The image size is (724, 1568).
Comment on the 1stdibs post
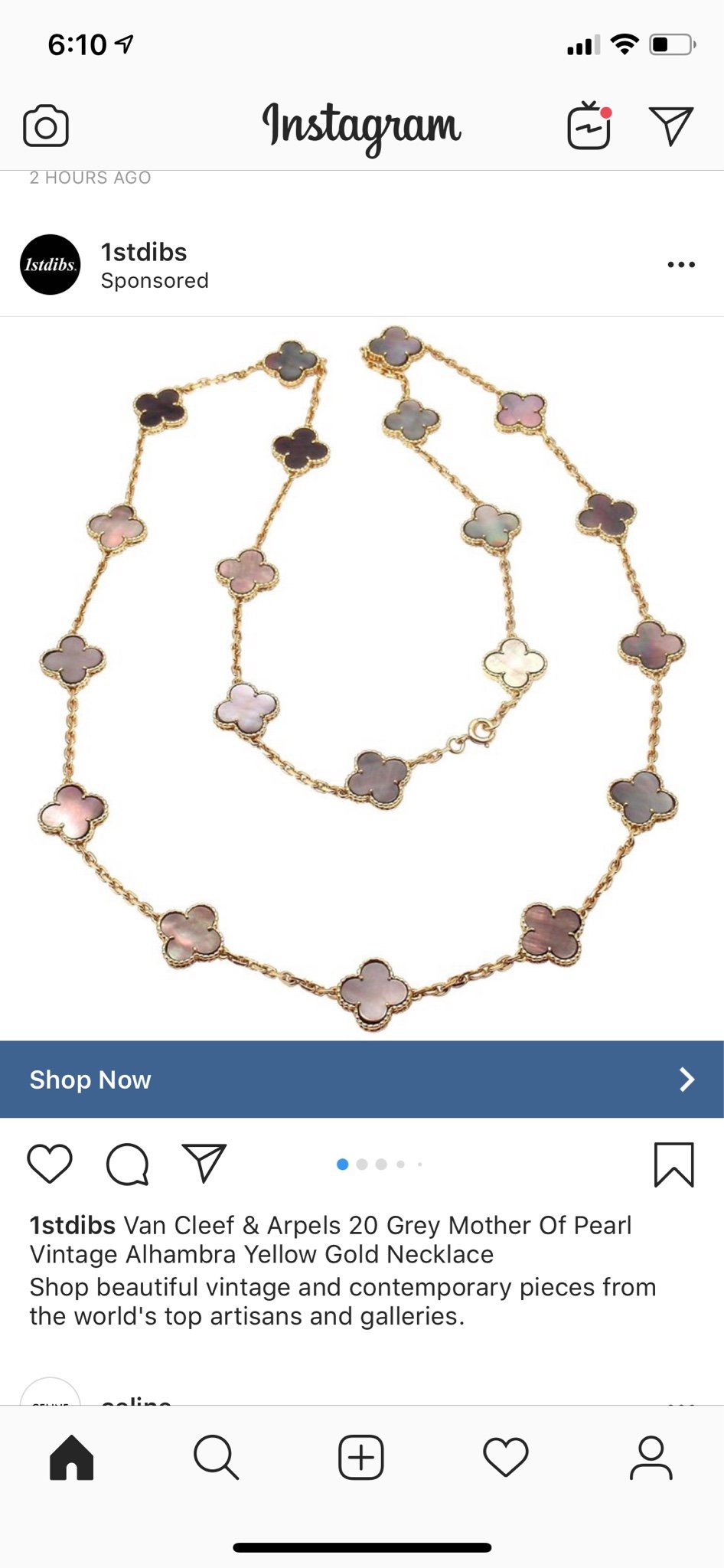tap(127, 1164)
